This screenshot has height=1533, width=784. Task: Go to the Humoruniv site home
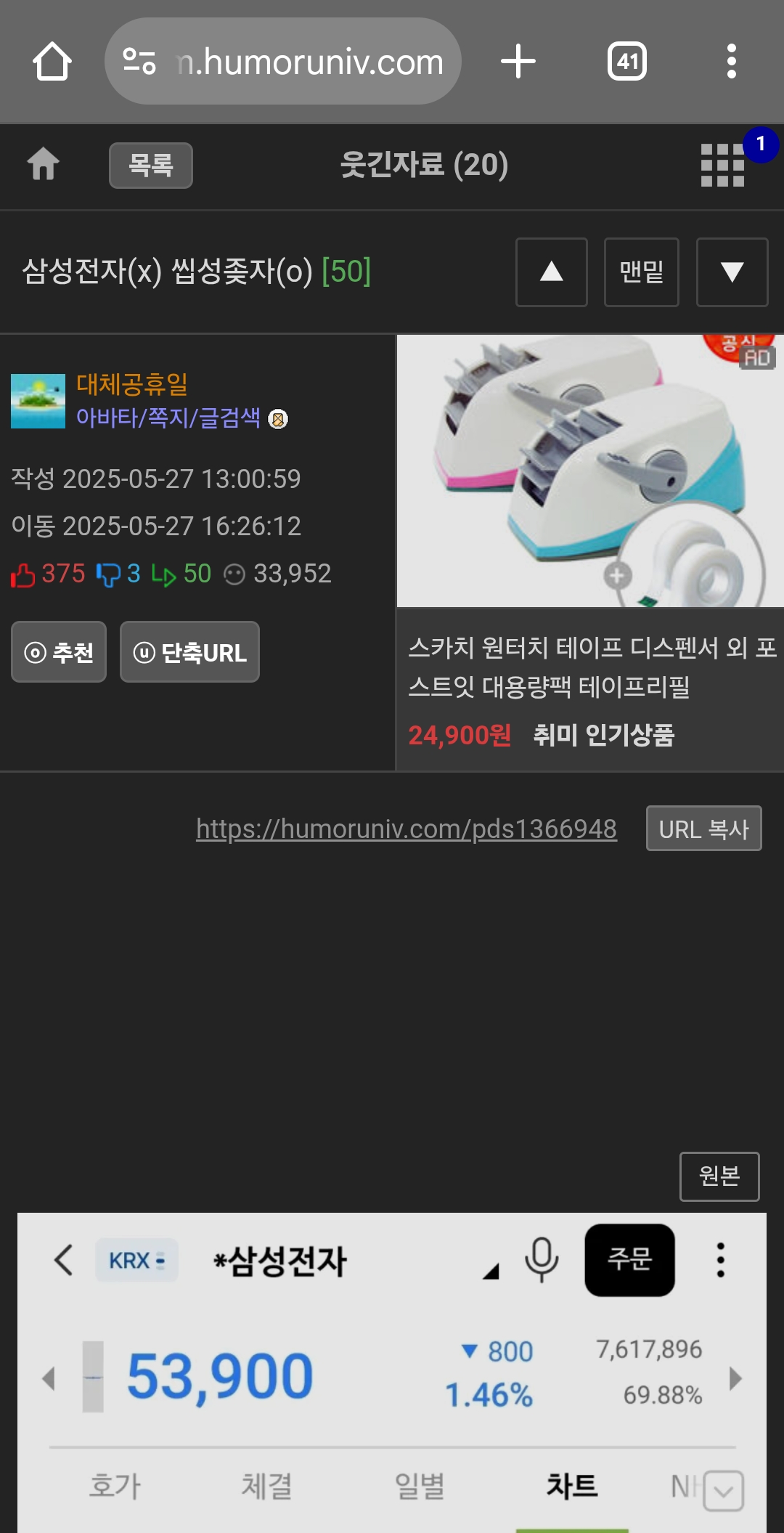(x=44, y=164)
